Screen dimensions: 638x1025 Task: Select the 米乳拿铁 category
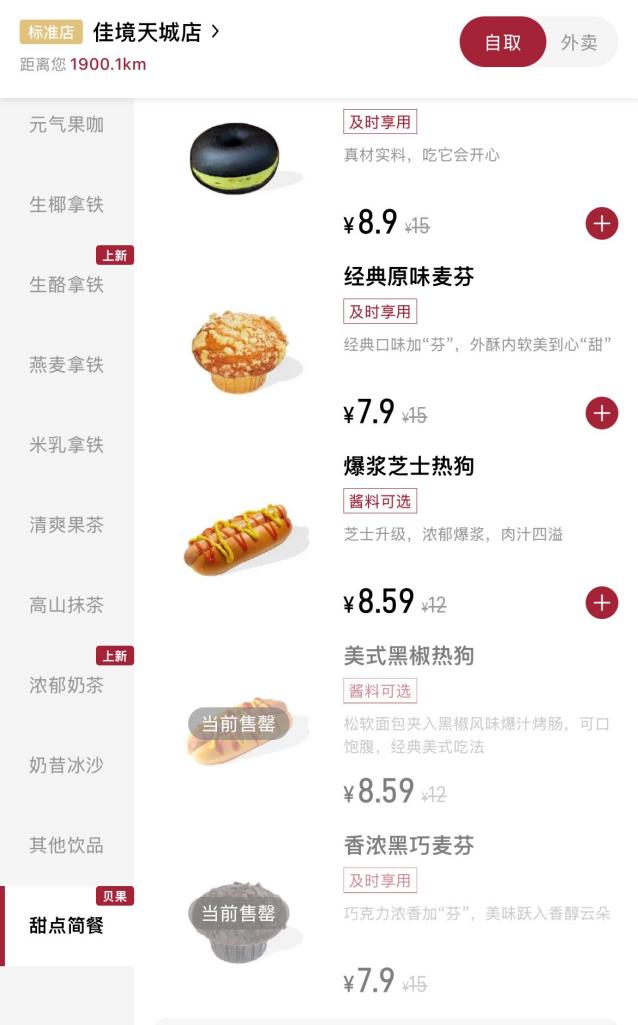tap(66, 445)
